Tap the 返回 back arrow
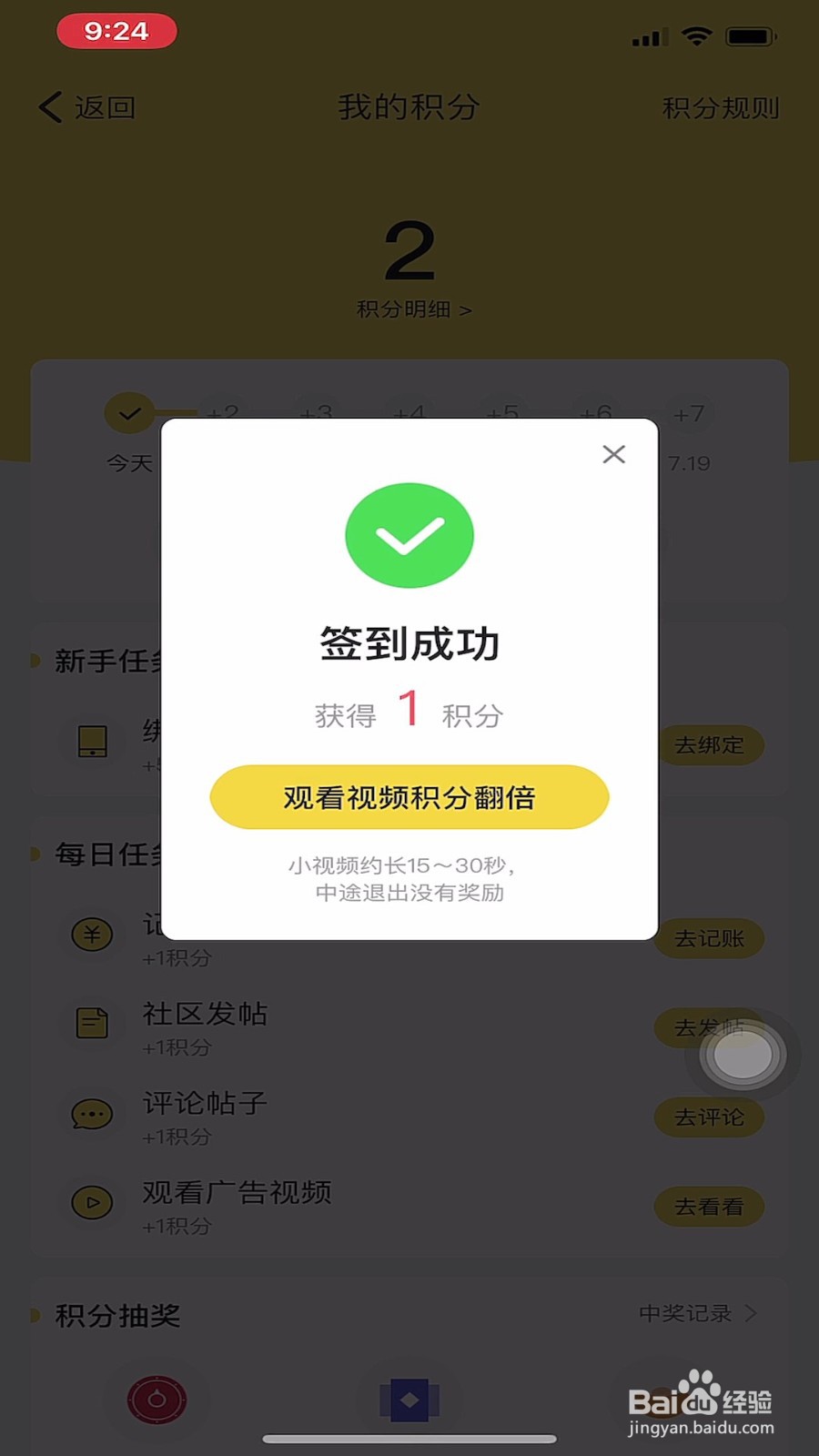The width and height of the screenshot is (819, 1456). 86,106
